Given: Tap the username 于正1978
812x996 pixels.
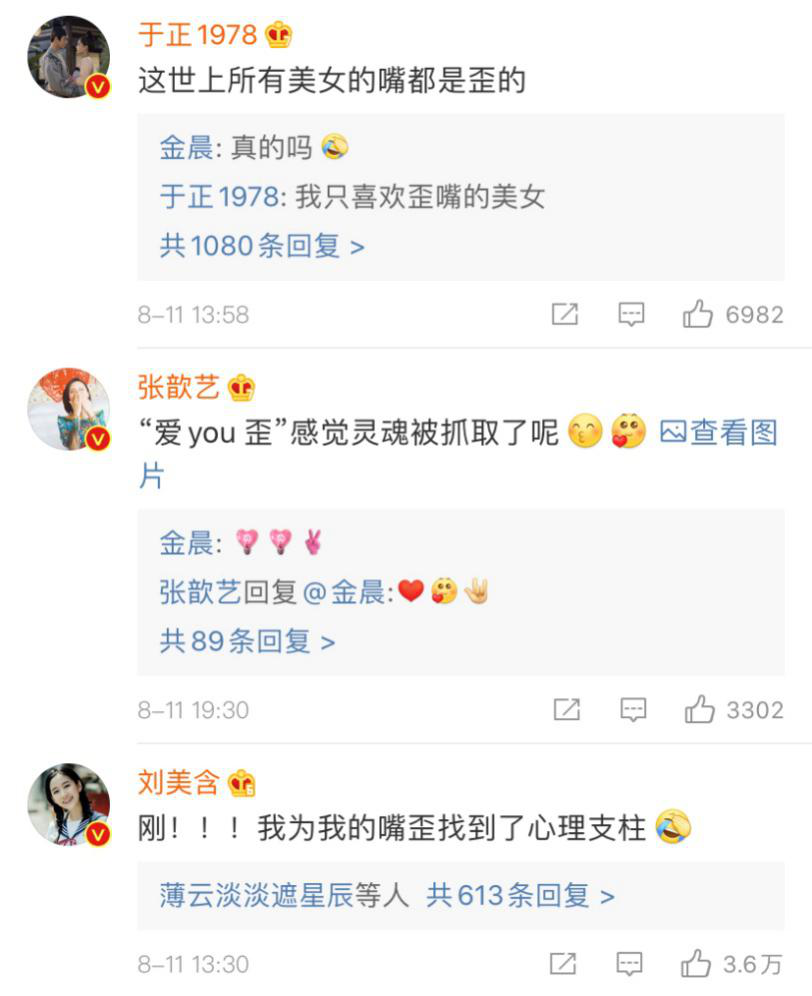Looking at the screenshot, I should [x=197, y=35].
